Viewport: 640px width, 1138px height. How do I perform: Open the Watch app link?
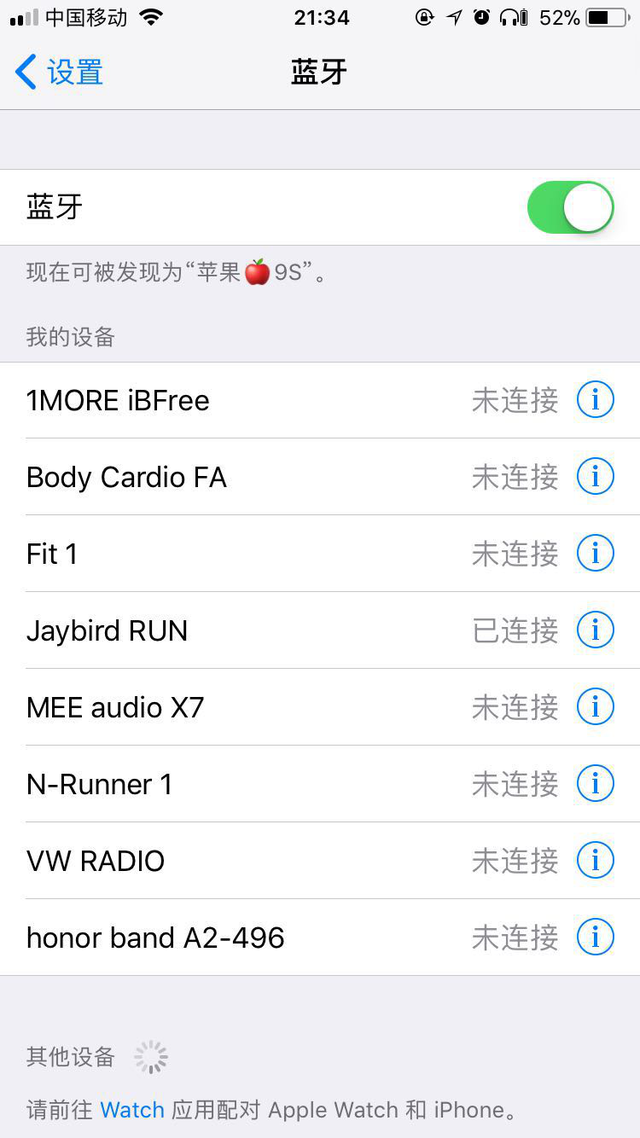132,1110
